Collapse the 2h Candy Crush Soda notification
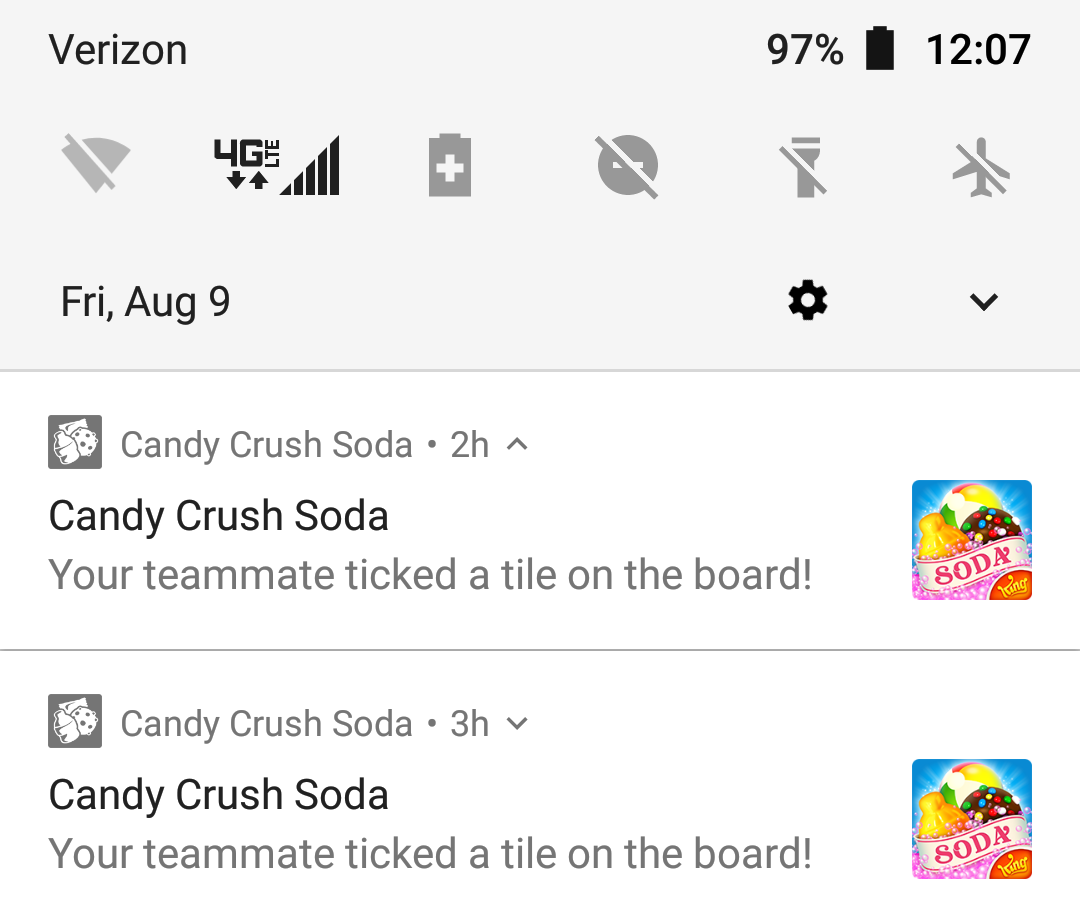 pyautogui.click(x=517, y=444)
